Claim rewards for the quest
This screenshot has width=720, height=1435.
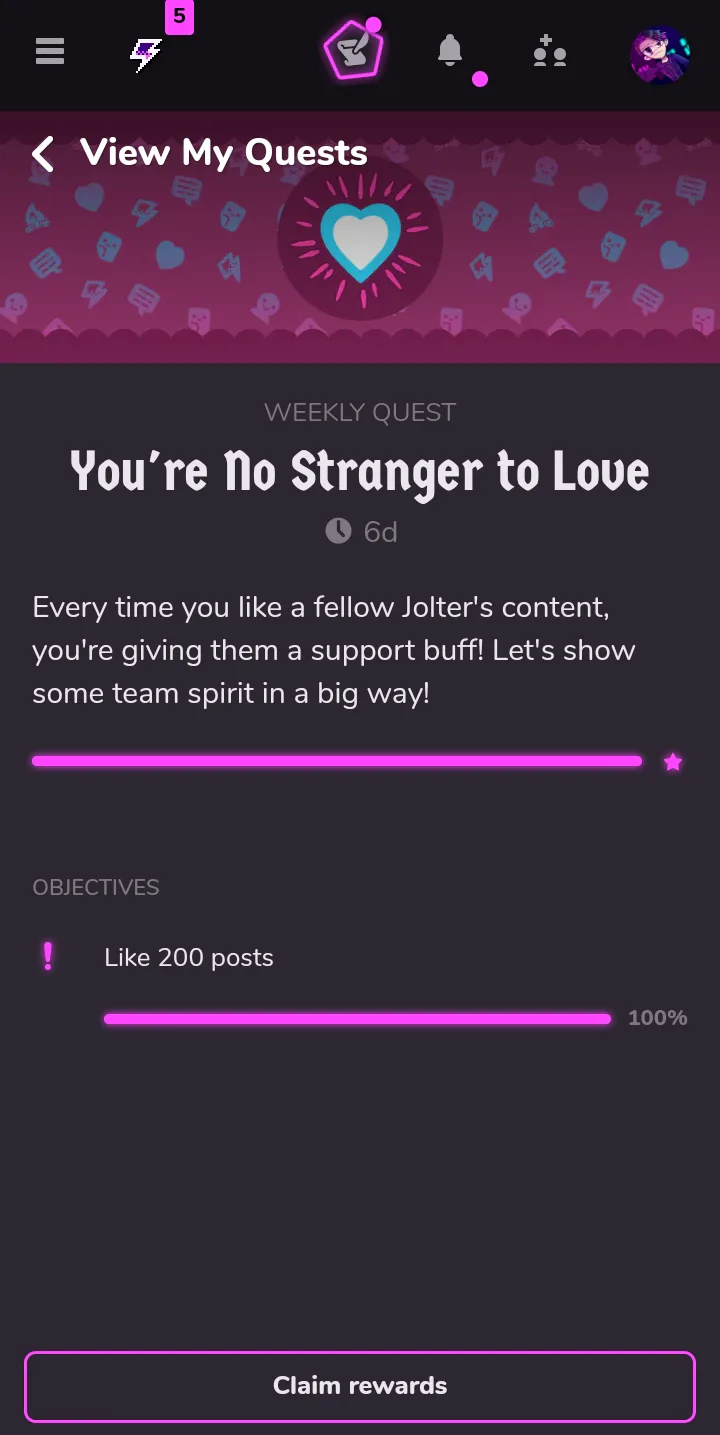pyautogui.click(x=360, y=1386)
